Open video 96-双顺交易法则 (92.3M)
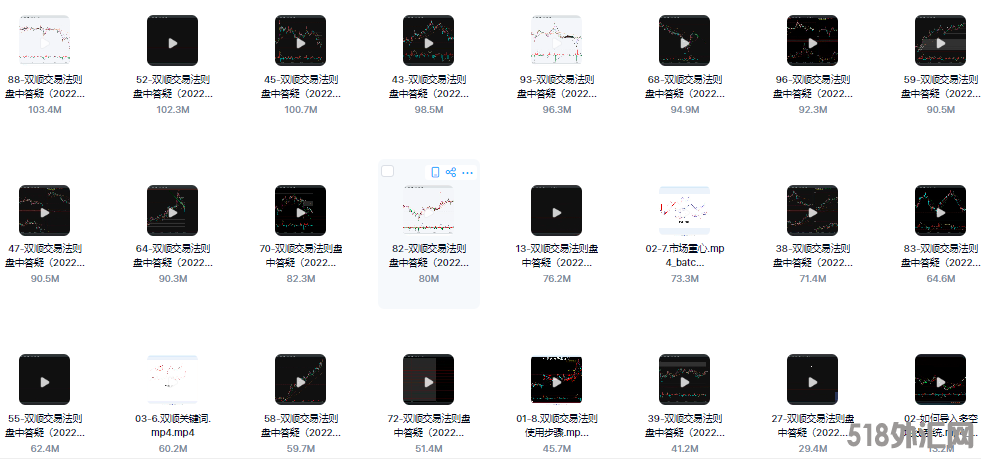981x459 pixels. pyautogui.click(x=812, y=41)
